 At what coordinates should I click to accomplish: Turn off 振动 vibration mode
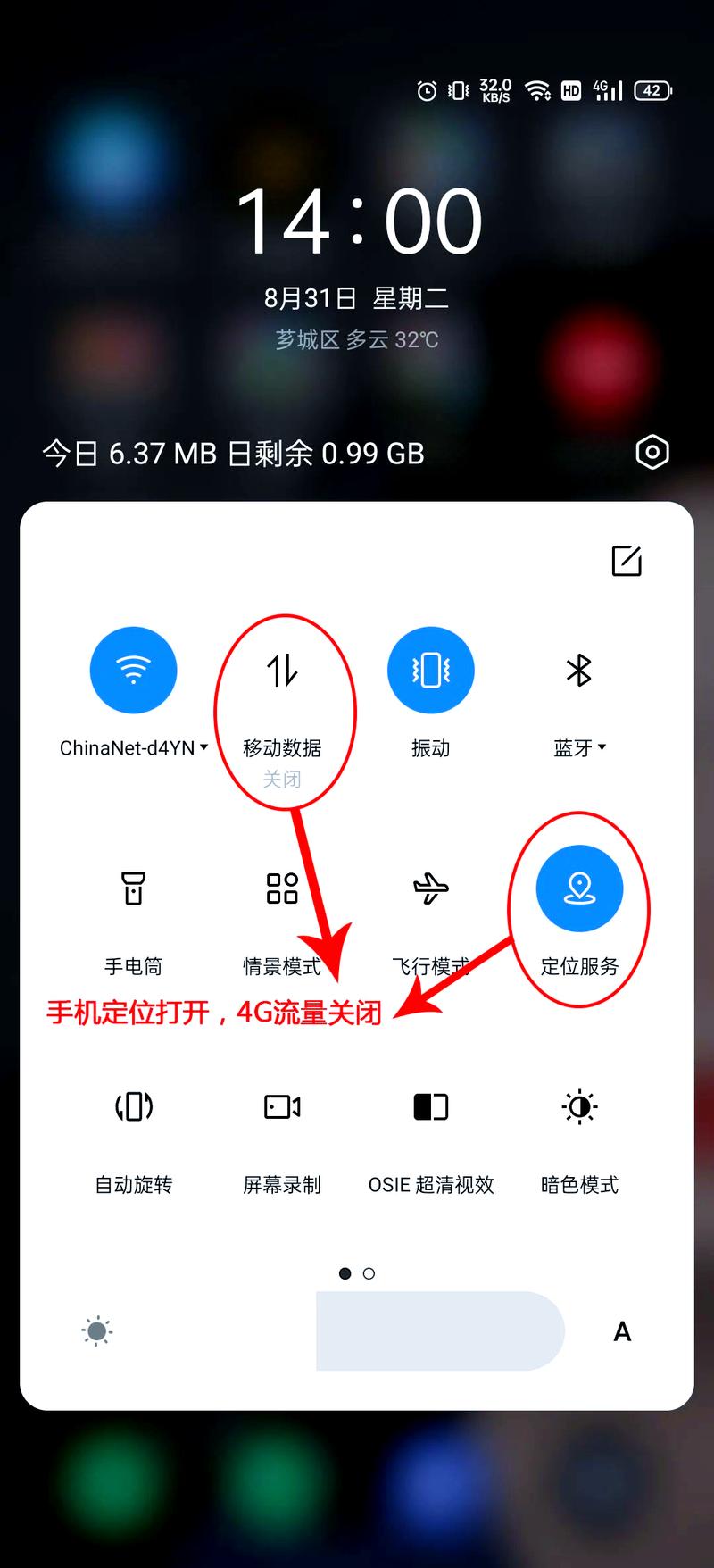(430, 670)
